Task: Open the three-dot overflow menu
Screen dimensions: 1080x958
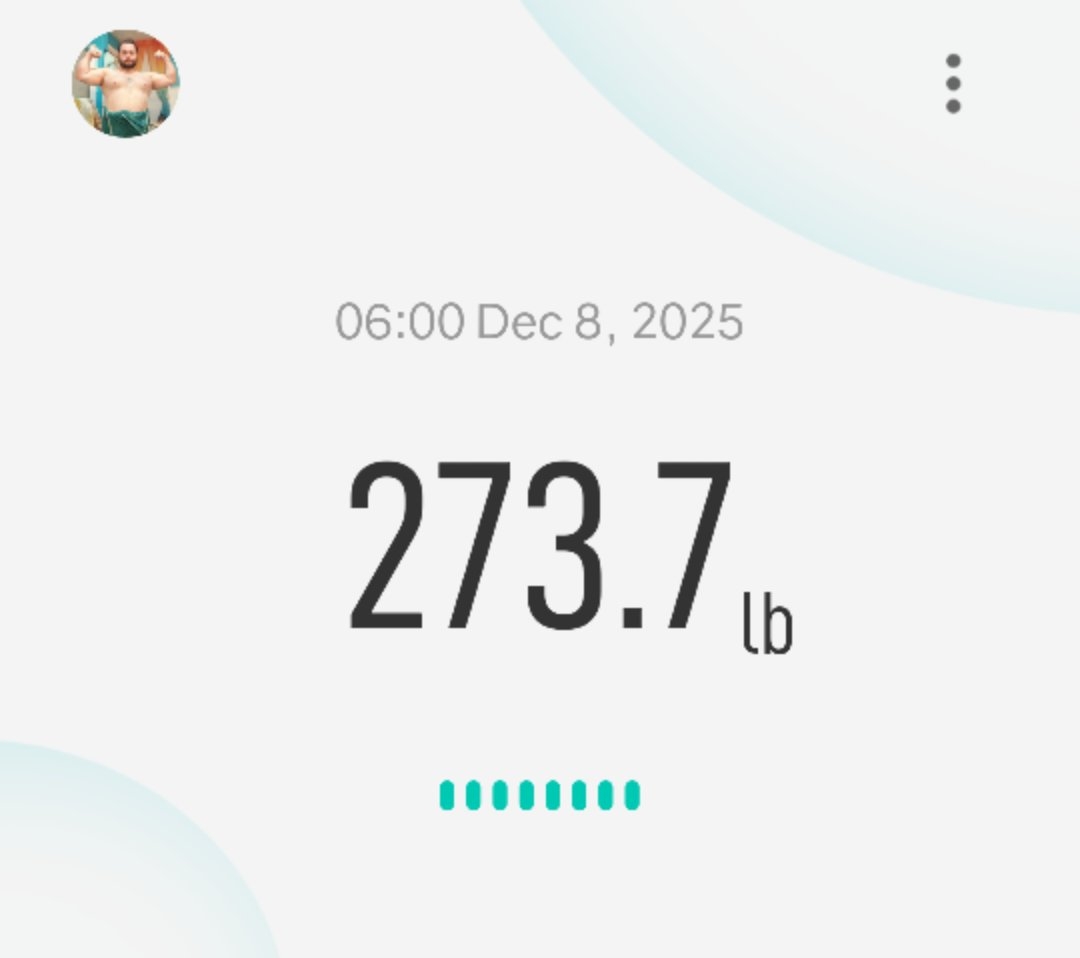Action: tap(952, 84)
